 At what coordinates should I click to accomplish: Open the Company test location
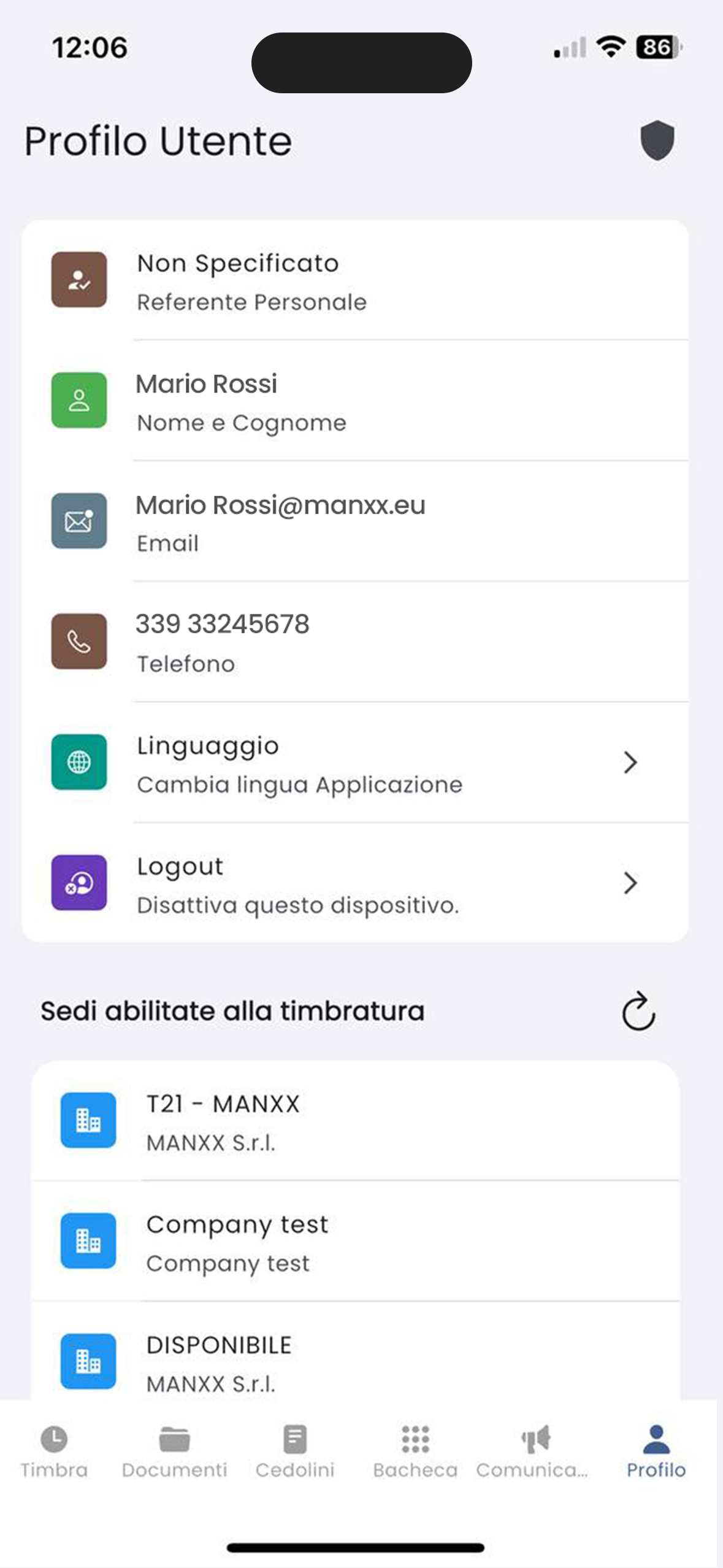click(354, 1242)
